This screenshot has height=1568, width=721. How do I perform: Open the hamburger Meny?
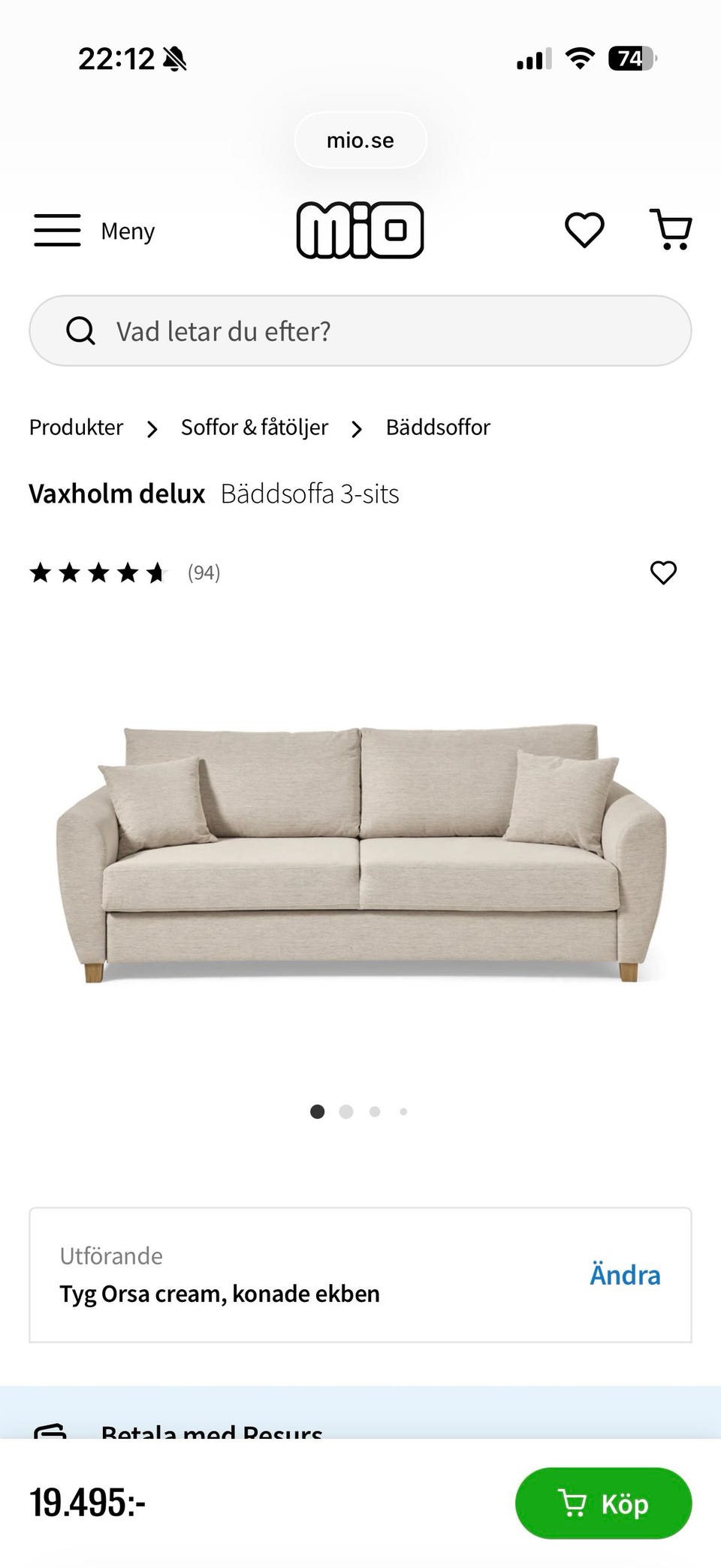57,231
